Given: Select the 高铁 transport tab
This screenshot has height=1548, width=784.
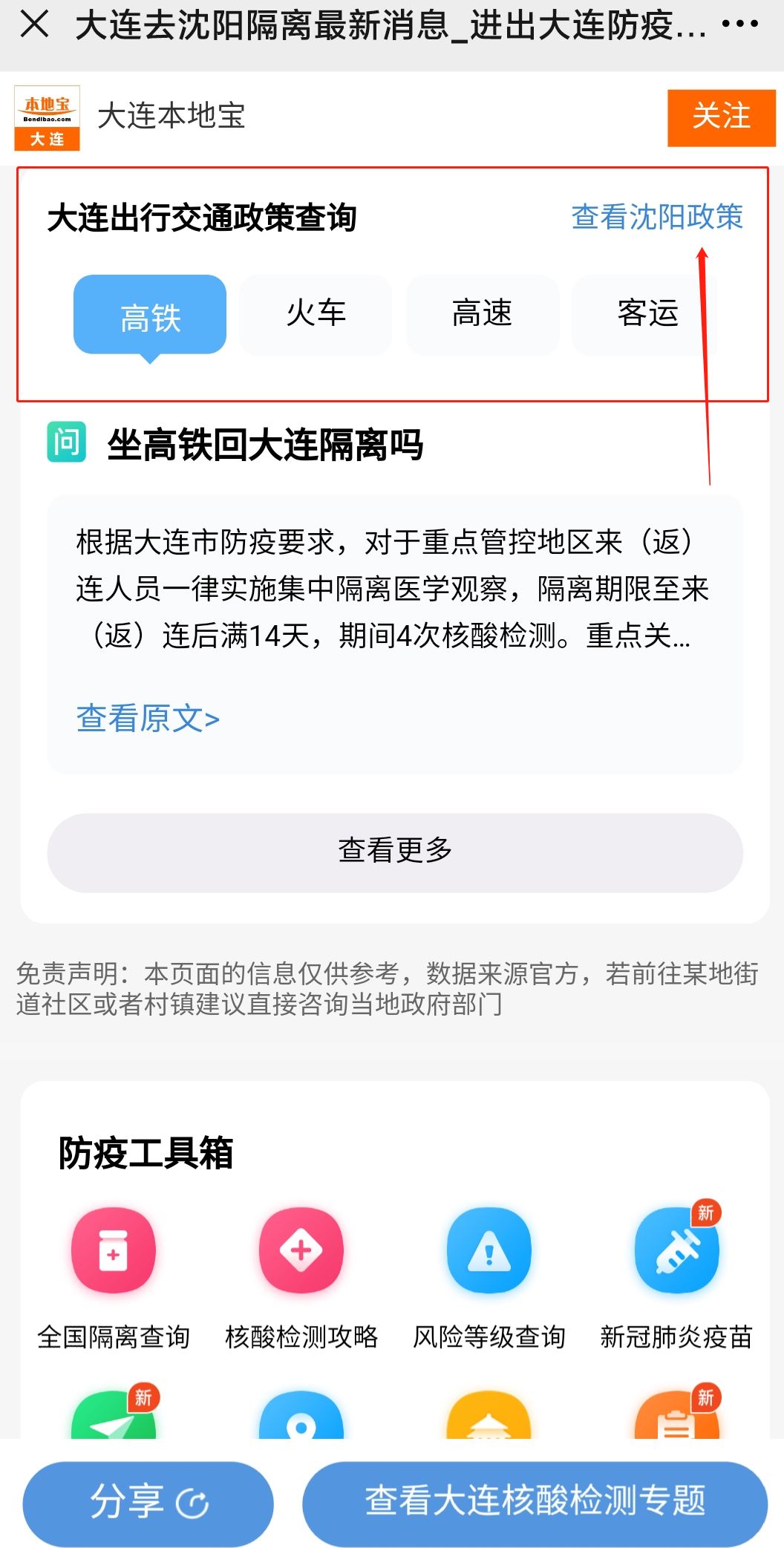Looking at the screenshot, I should (150, 316).
